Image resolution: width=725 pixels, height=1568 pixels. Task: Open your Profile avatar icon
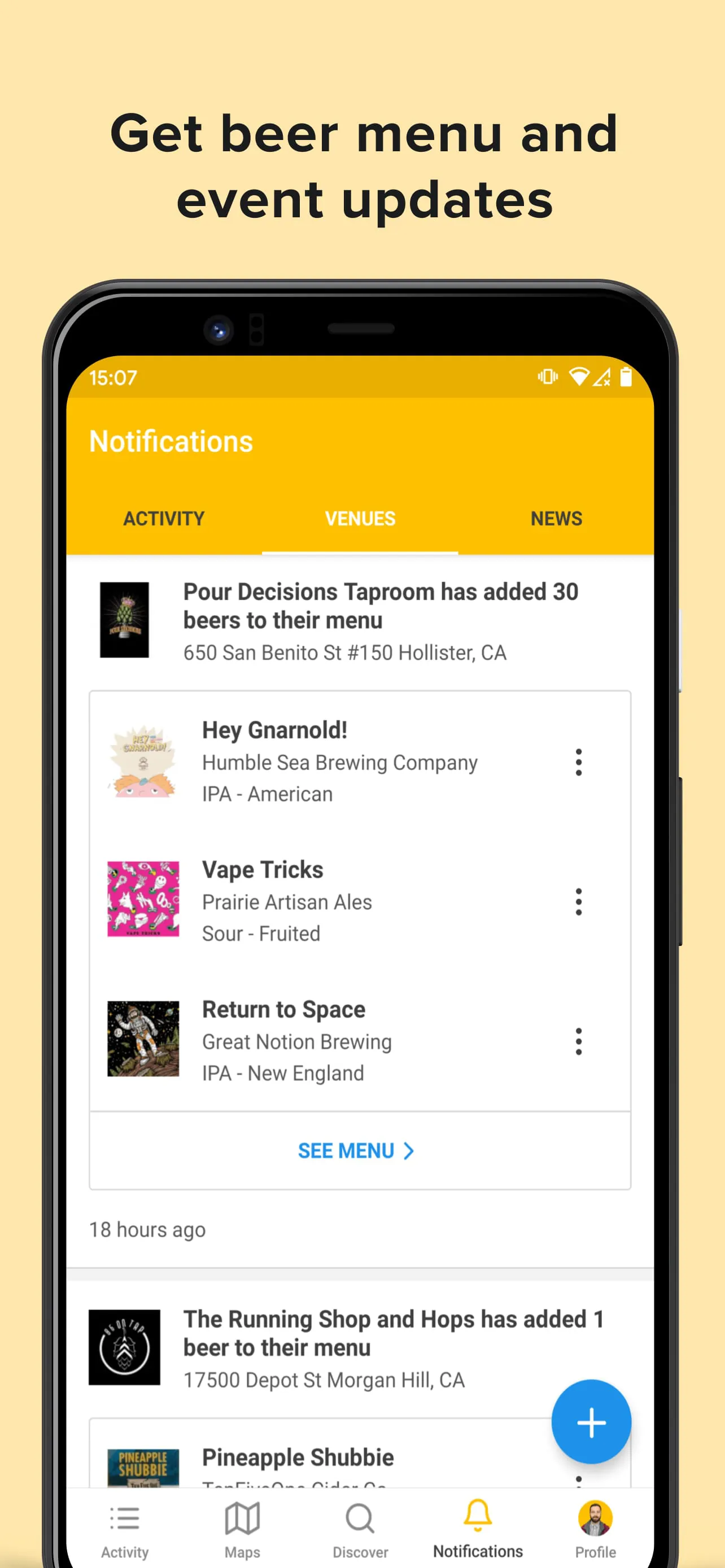click(596, 1516)
